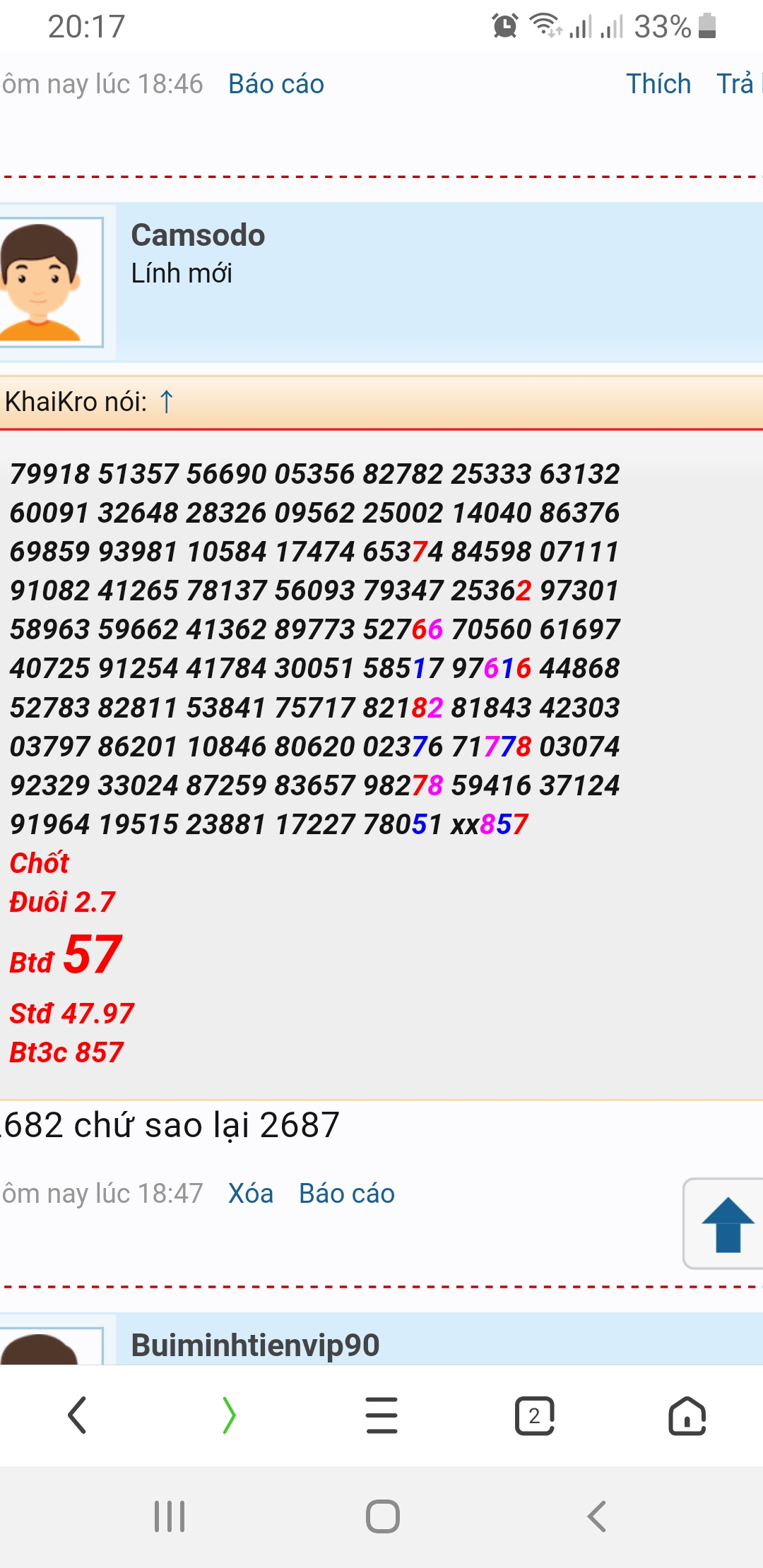The image size is (763, 1568).
Task: Open Camsodo's avatar picture
Action: click(51, 282)
